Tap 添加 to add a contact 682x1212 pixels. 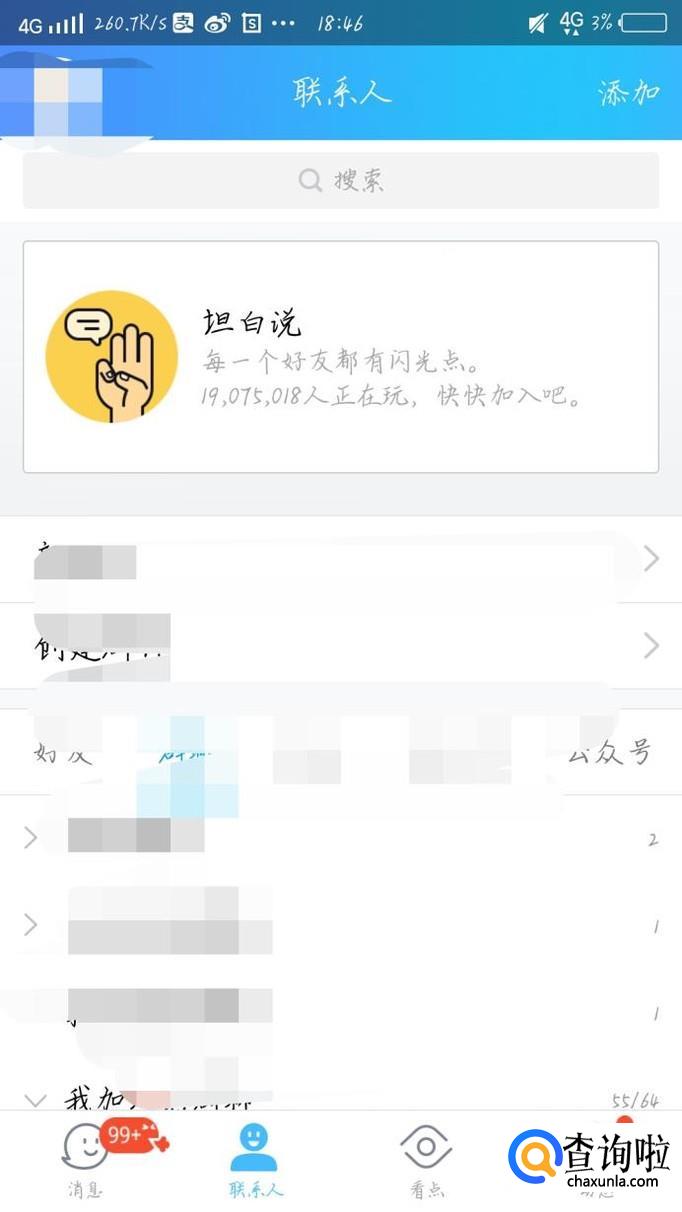(629, 93)
